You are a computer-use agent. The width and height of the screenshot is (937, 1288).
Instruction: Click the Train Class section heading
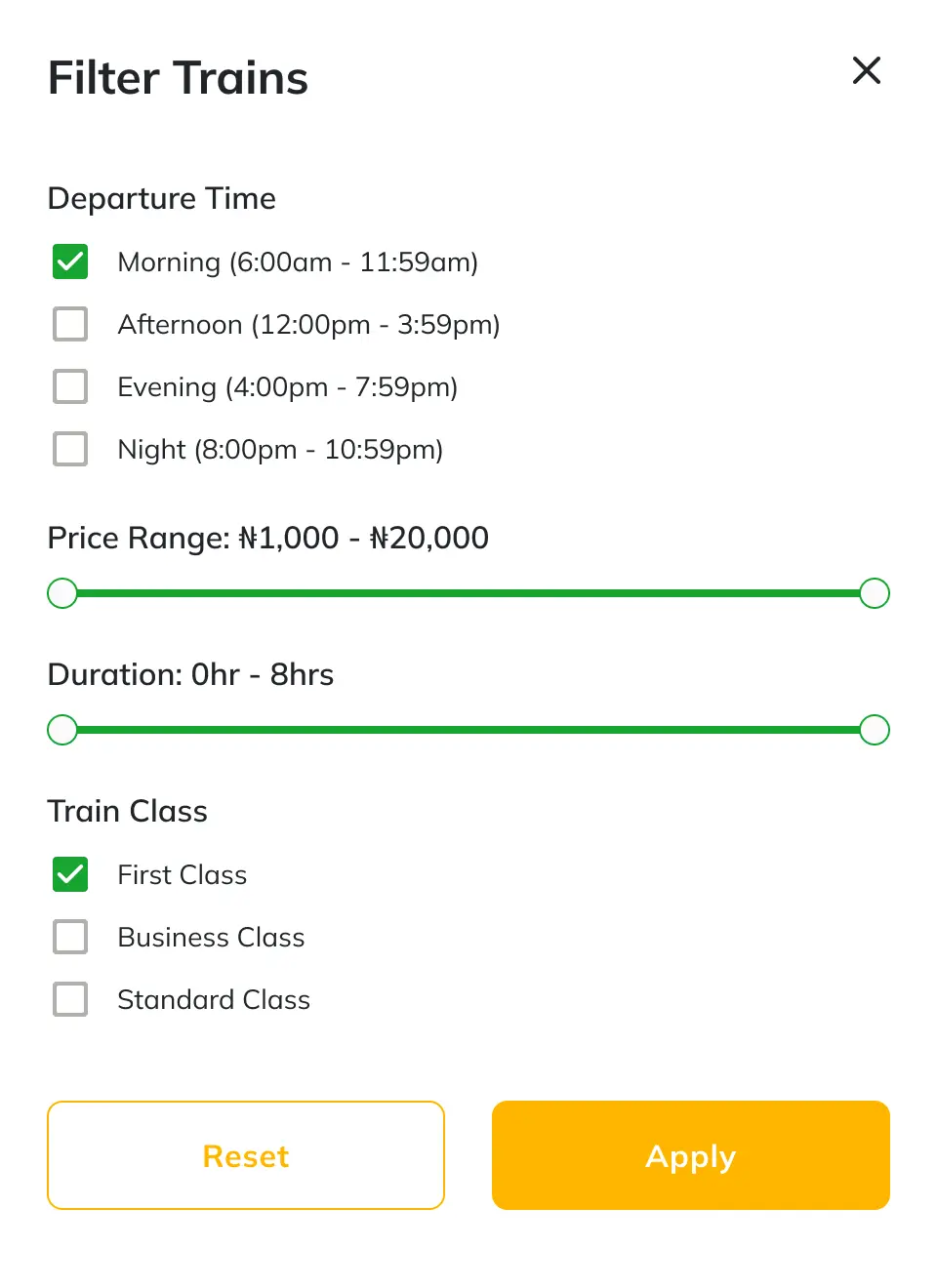127,811
